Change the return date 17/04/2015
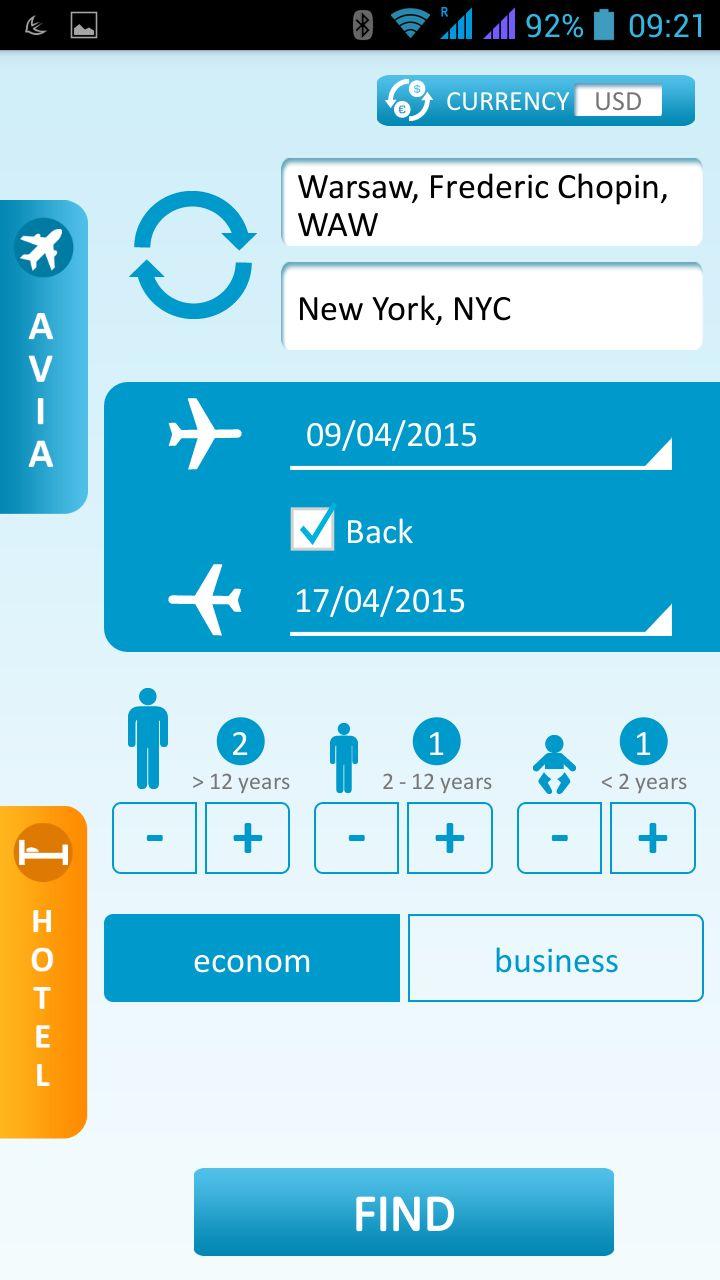The width and height of the screenshot is (720, 1280). click(x=480, y=602)
